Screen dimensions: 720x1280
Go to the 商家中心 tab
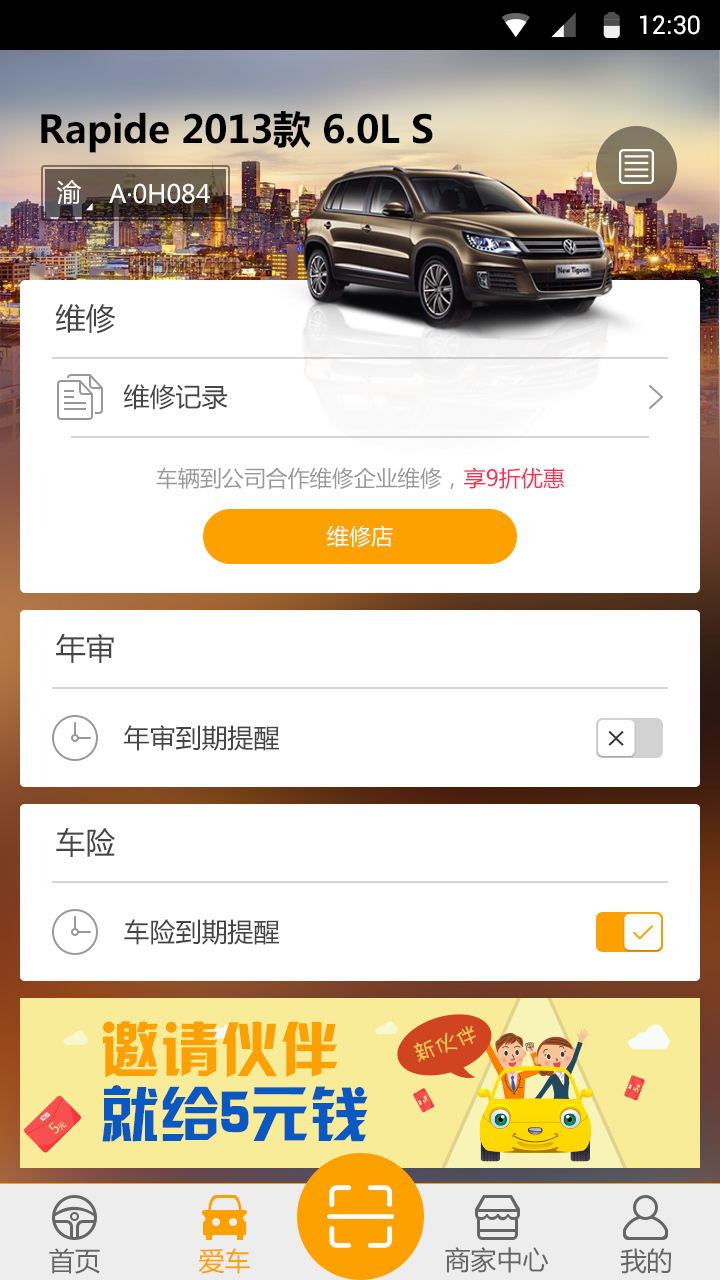click(x=497, y=1234)
